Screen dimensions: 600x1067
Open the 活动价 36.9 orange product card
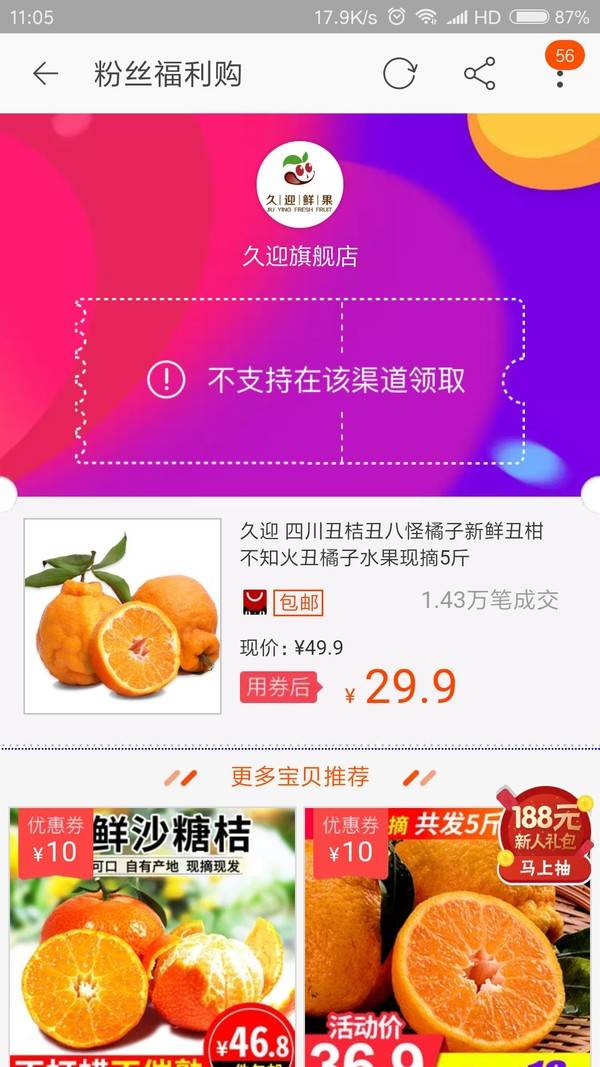(420, 960)
